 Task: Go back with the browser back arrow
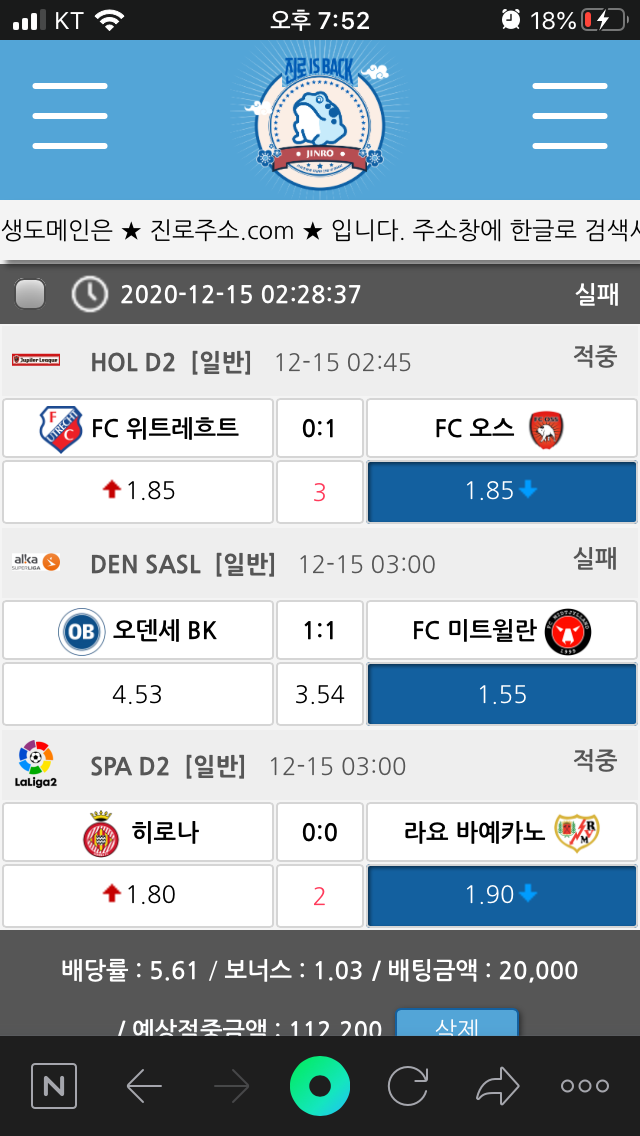coord(144,1086)
